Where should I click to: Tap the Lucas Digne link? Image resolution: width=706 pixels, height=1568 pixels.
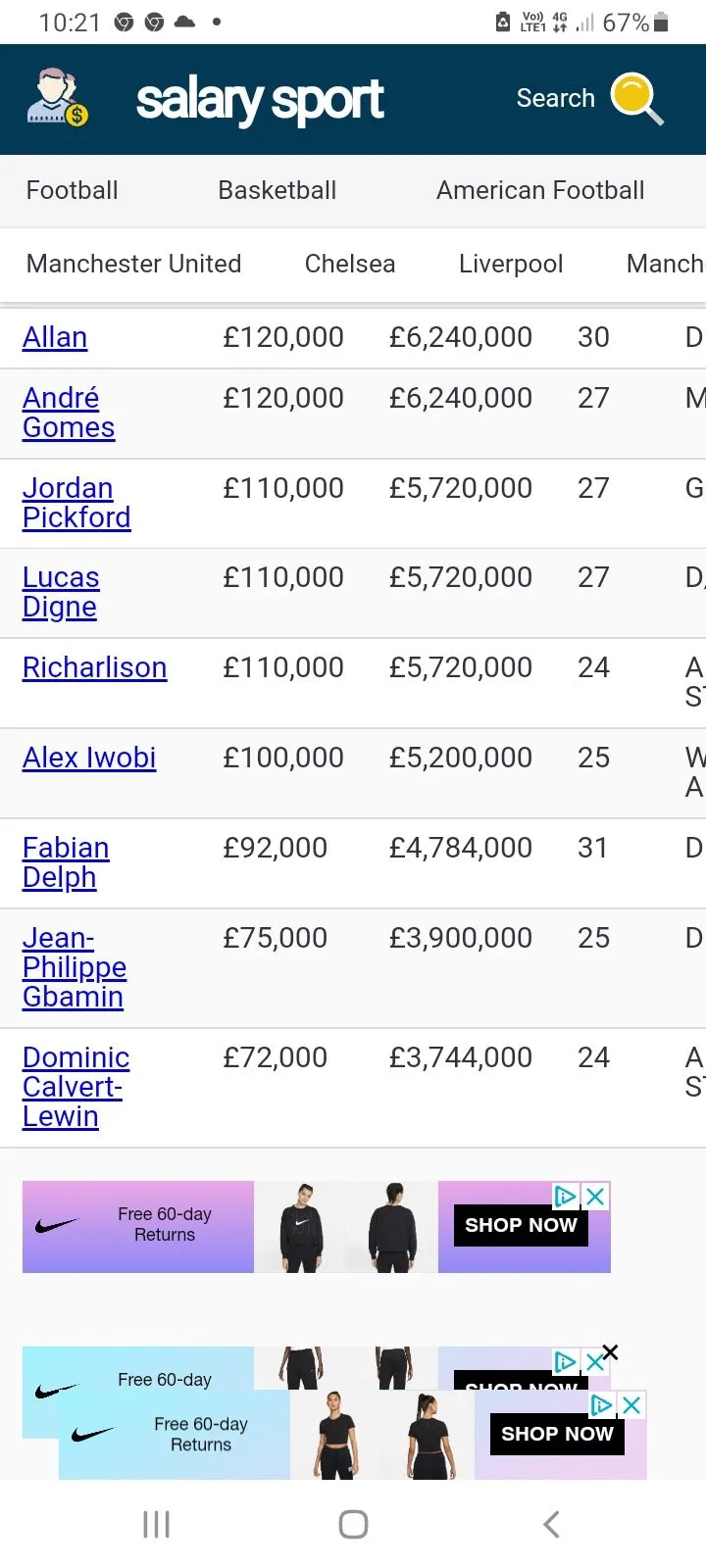click(61, 592)
